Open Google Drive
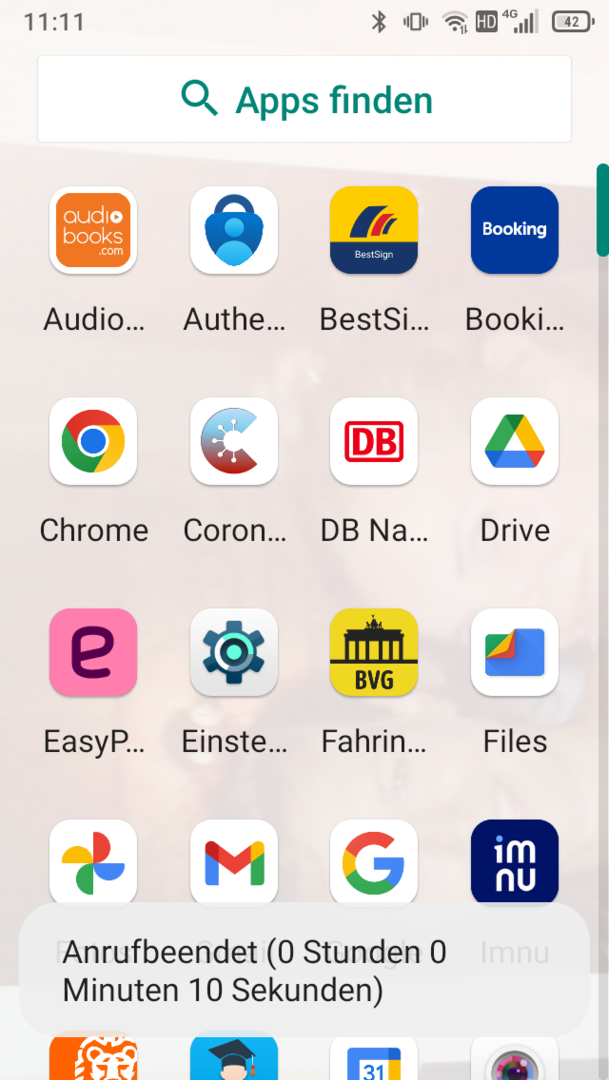Viewport: 609px width, 1080px height. click(514, 441)
